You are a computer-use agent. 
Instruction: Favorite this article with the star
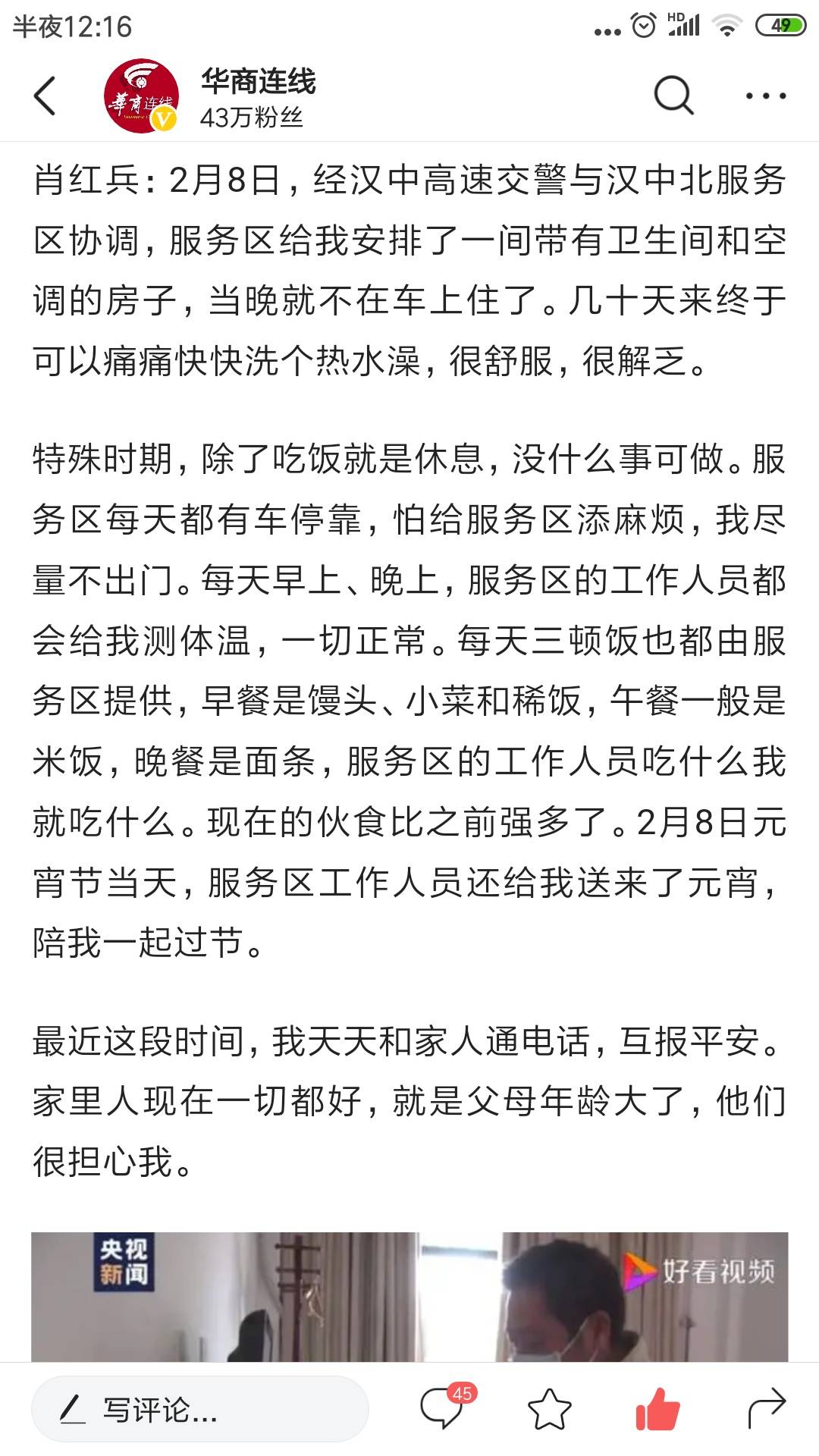click(549, 1409)
